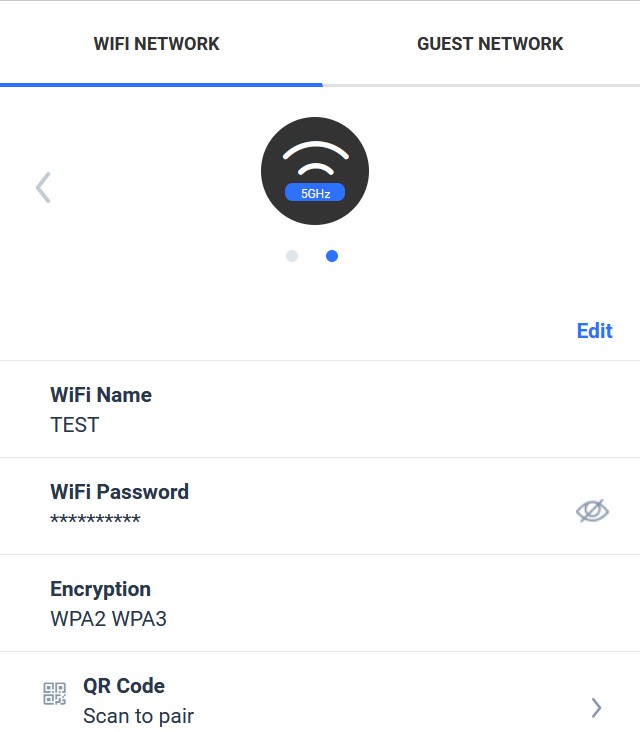Reveal the hidden WiFi password

(x=592, y=511)
